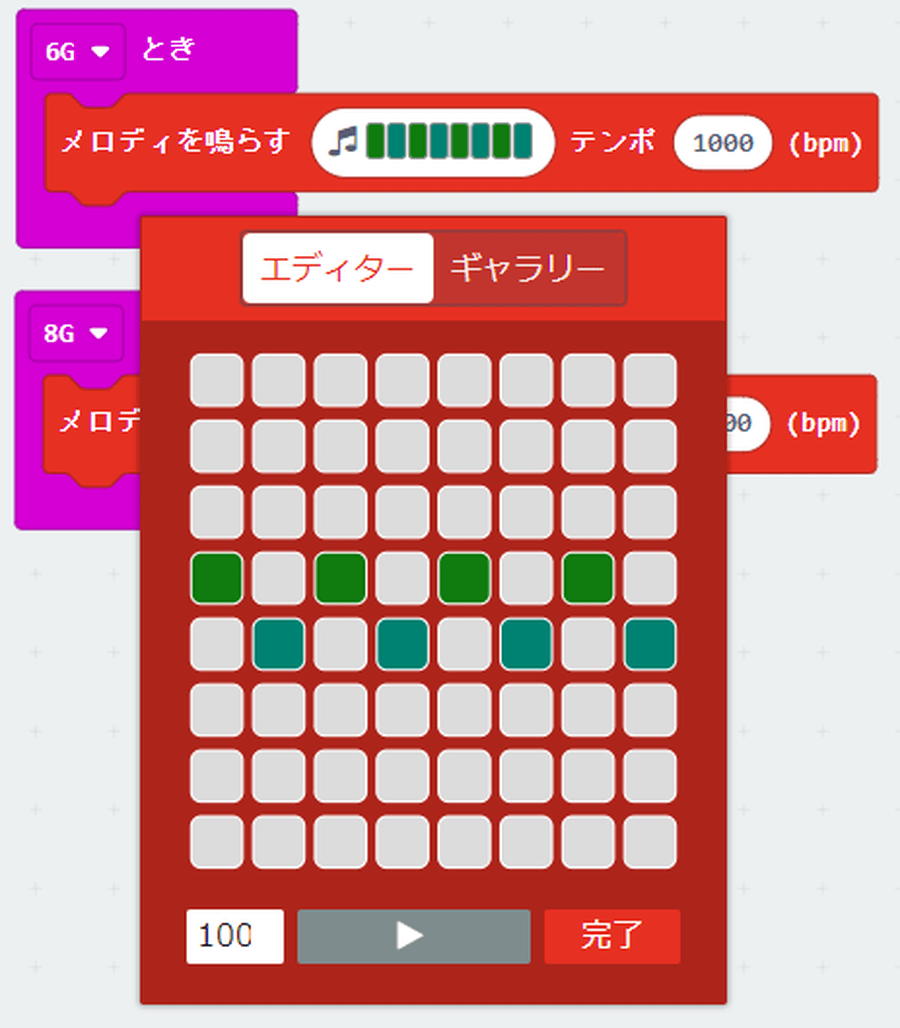The width and height of the screenshot is (900, 1028).
Task: Open the 6G dropdown
Action: pyautogui.click(x=78, y=52)
